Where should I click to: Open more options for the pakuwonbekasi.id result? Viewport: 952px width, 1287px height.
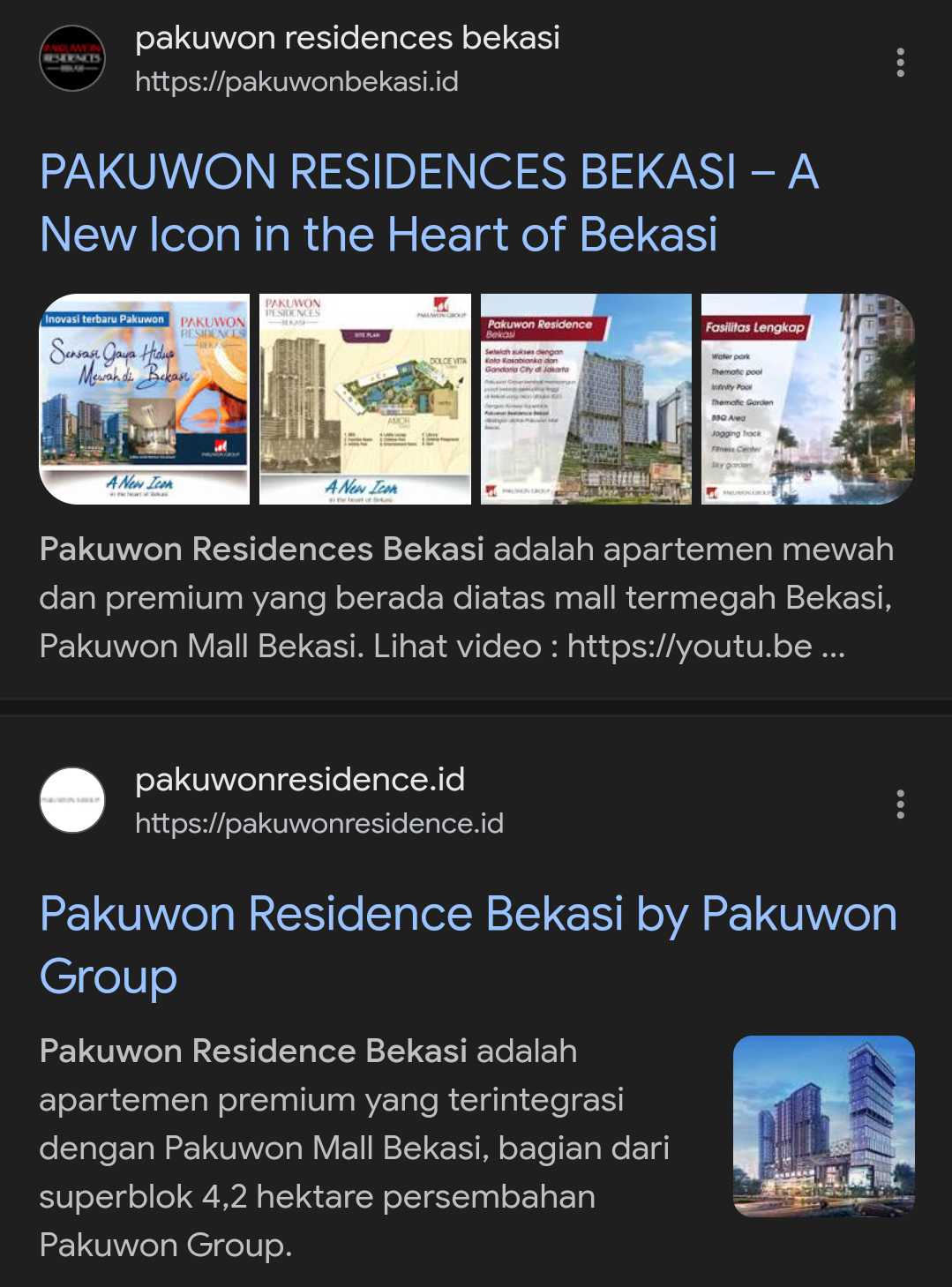click(900, 63)
